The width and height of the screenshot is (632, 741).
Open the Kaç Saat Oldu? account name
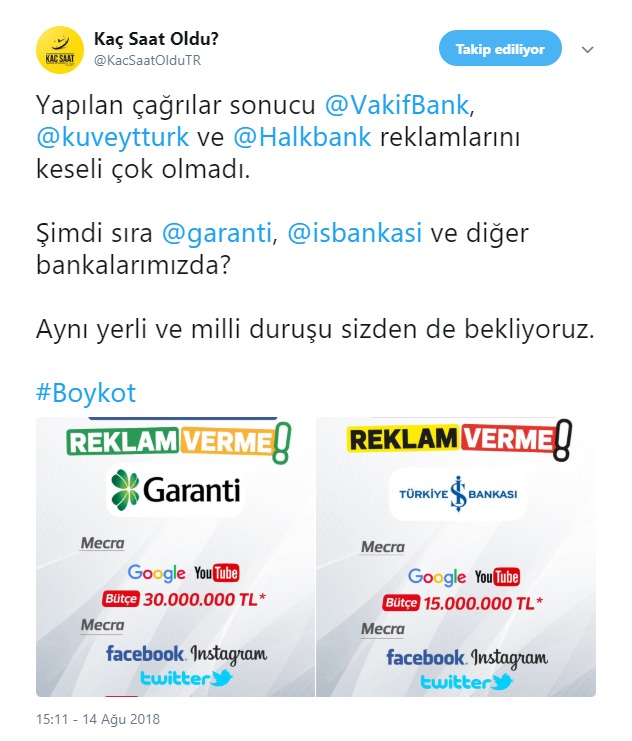tap(157, 40)
